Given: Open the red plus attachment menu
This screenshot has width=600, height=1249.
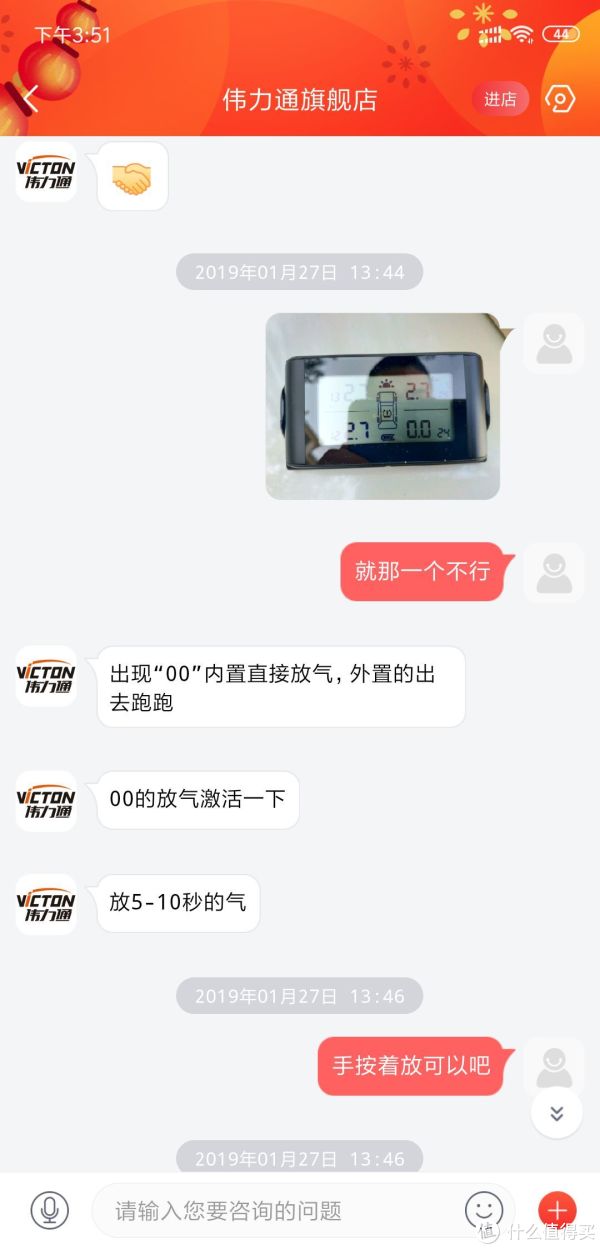Looking at the screenshot, I should (557, 1211).
